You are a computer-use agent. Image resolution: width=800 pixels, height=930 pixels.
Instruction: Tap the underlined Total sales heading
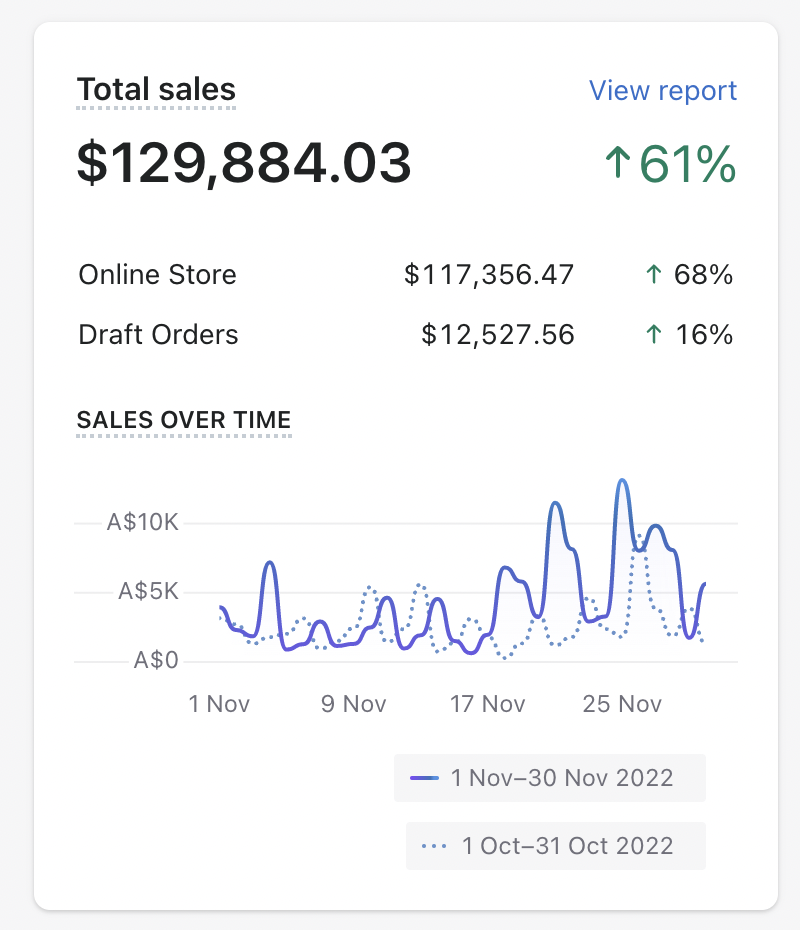pos(156,90)
